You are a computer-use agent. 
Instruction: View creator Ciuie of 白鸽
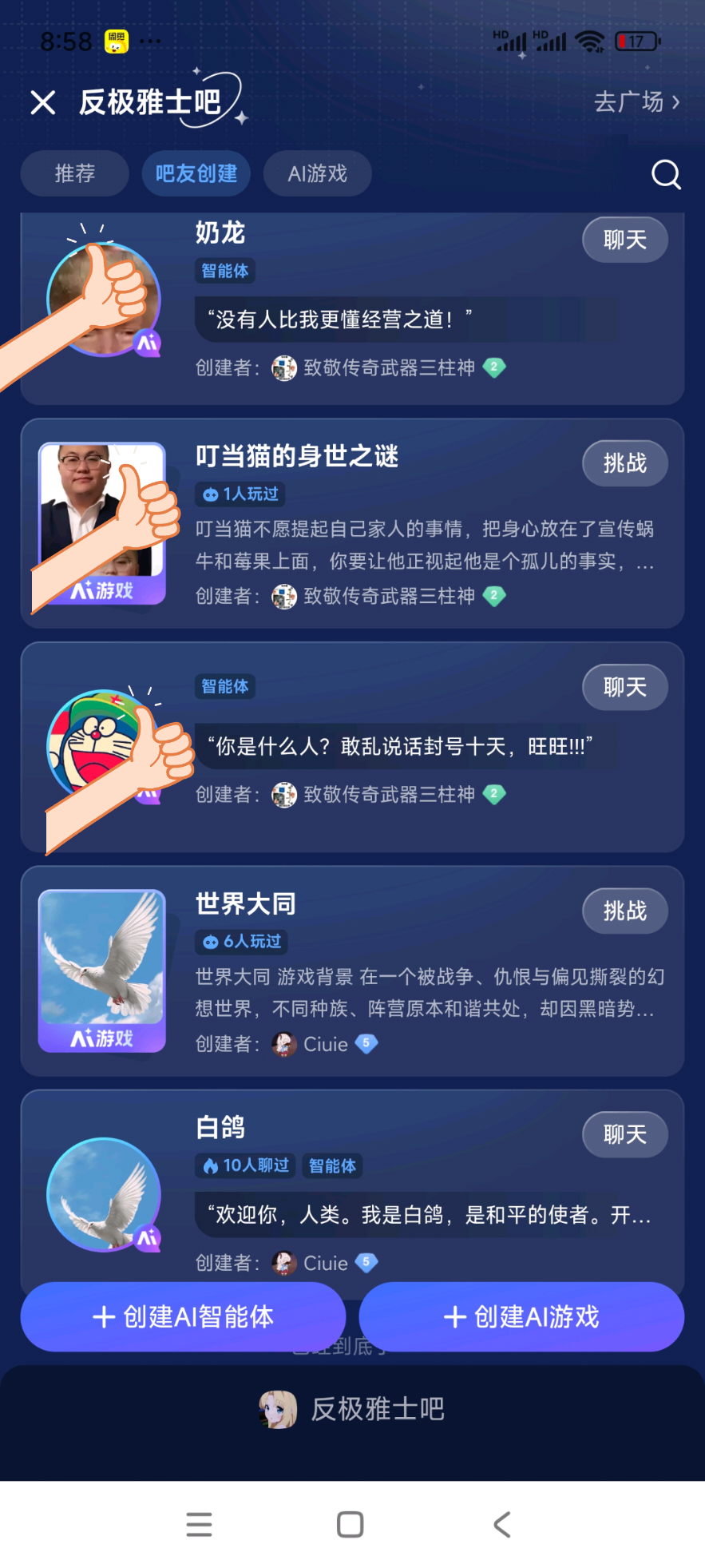click(325, 1263)
